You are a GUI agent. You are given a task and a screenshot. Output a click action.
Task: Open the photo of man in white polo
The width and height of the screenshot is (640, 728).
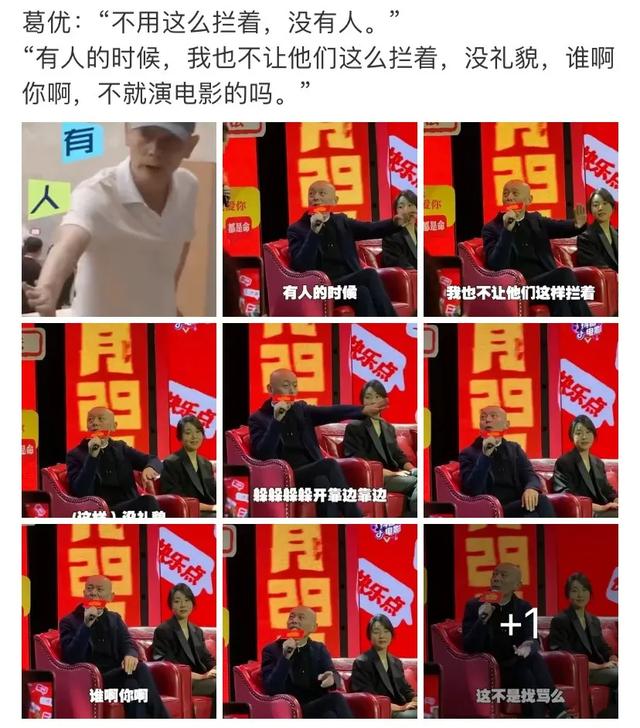click(x=119, y=219)
